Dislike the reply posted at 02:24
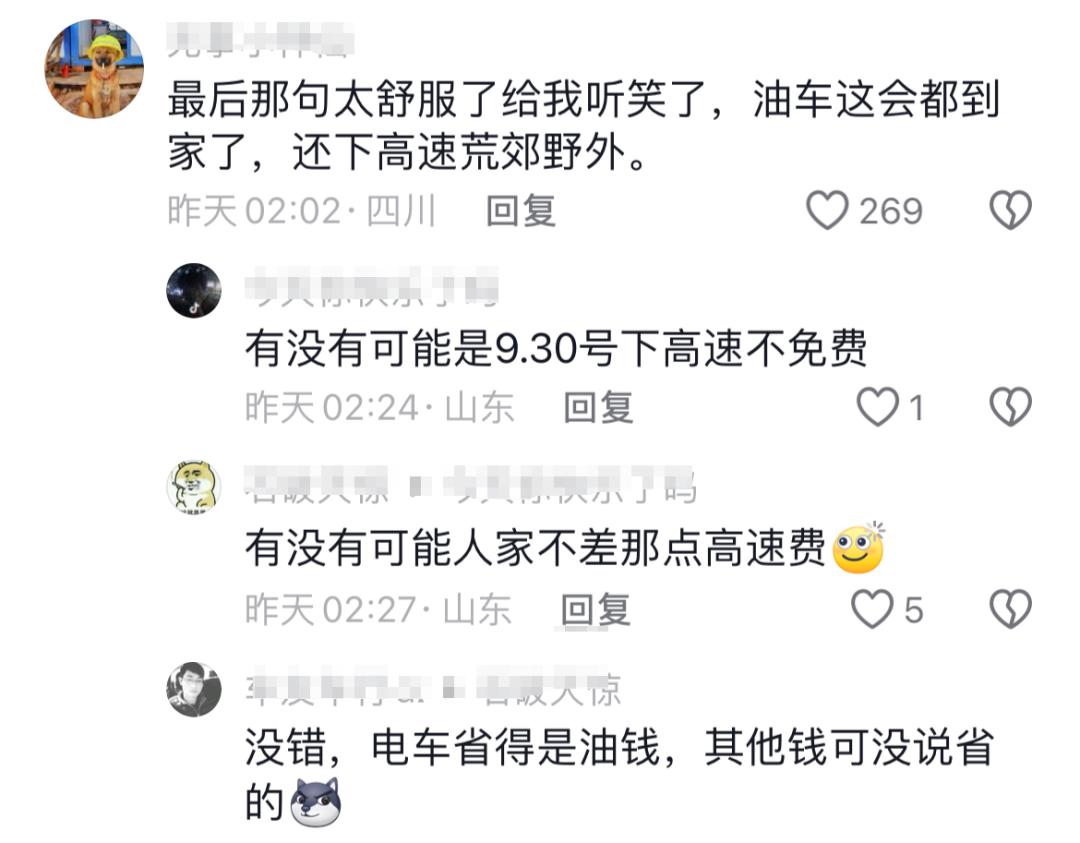The width and height of the screenshot is (1080, 843). [x=1009, y=407]
